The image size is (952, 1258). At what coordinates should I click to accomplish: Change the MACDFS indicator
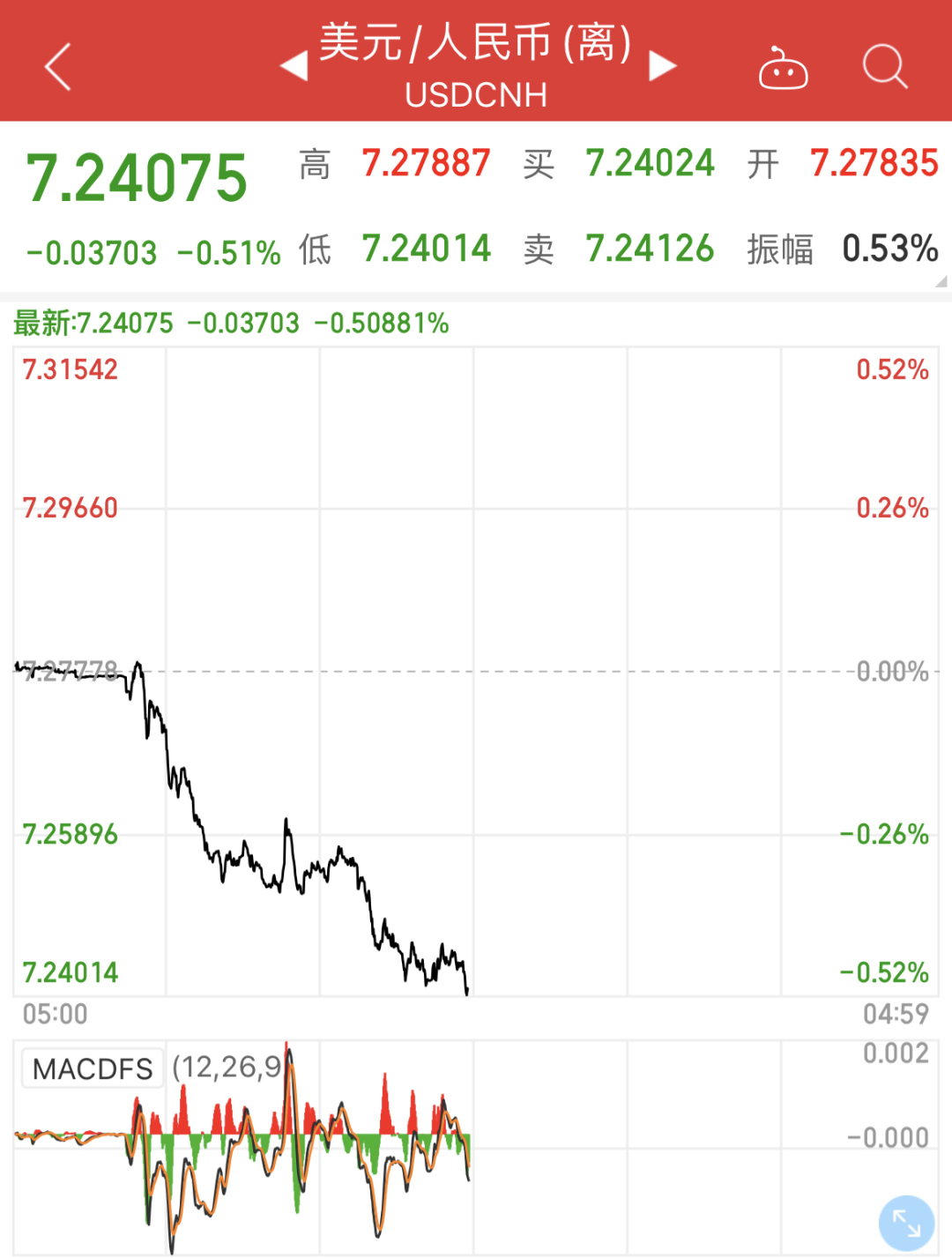point(93,1068)
